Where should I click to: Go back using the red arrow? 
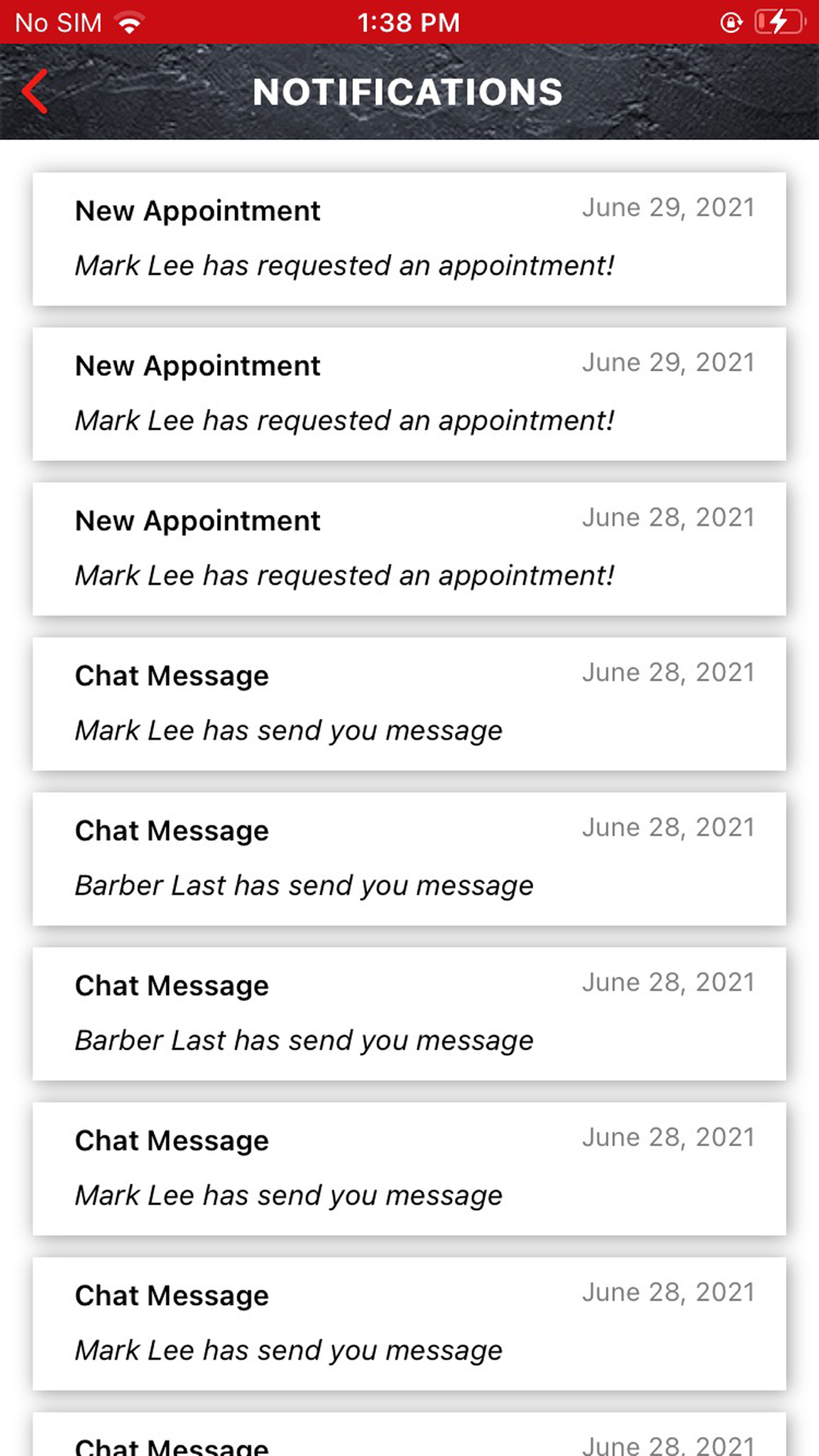pyautogui.click(x=35, y=91)
